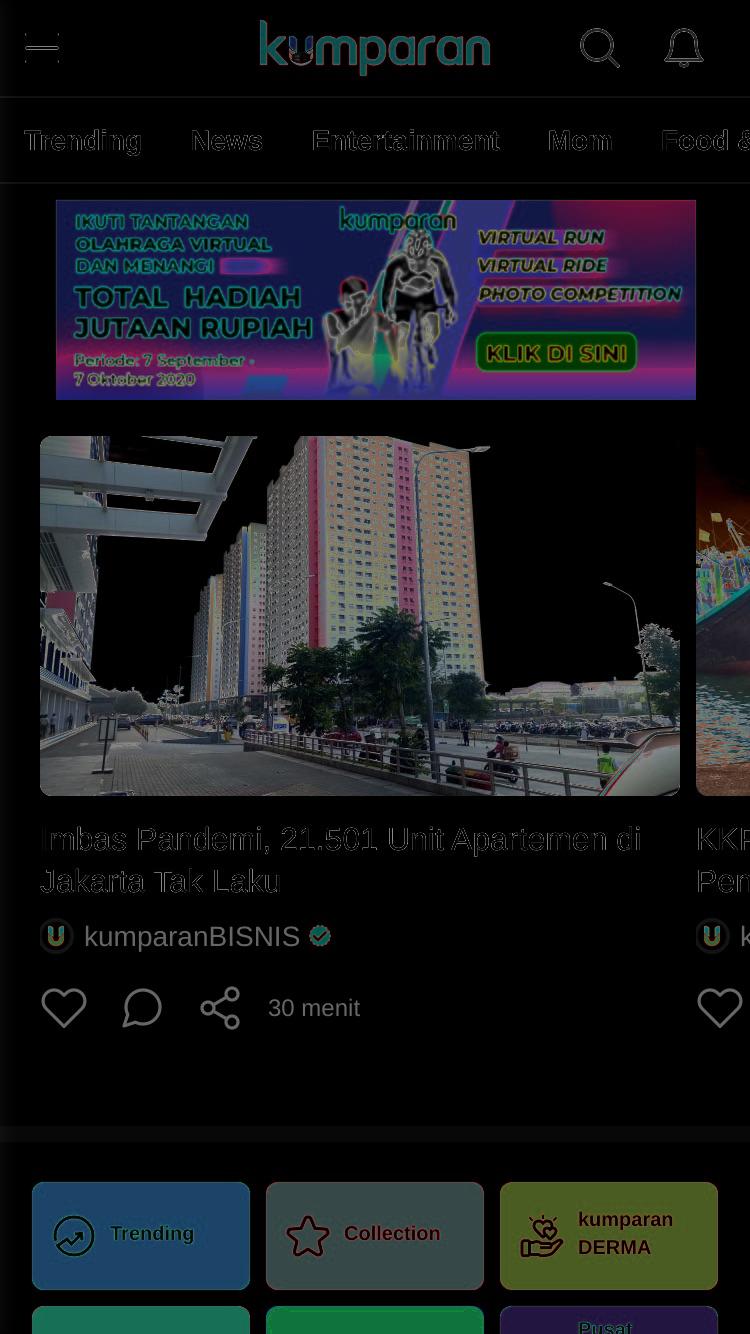The image size is (750, 1334).
Task: Share the kumparanBISNIS apartment article
Action: point(220,1008)
